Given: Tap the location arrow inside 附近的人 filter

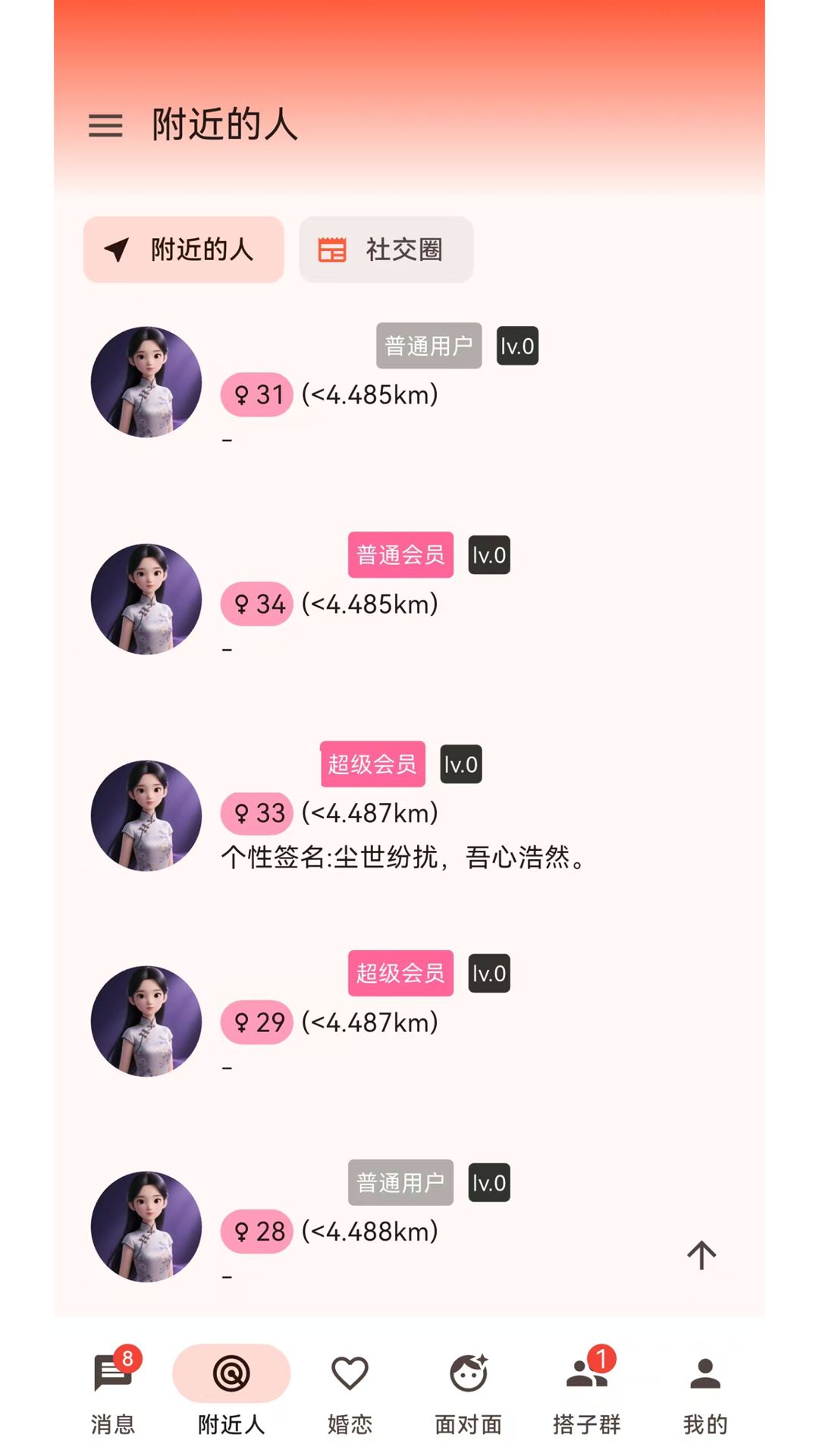Looking at the screenshot, I should [116, 249].
